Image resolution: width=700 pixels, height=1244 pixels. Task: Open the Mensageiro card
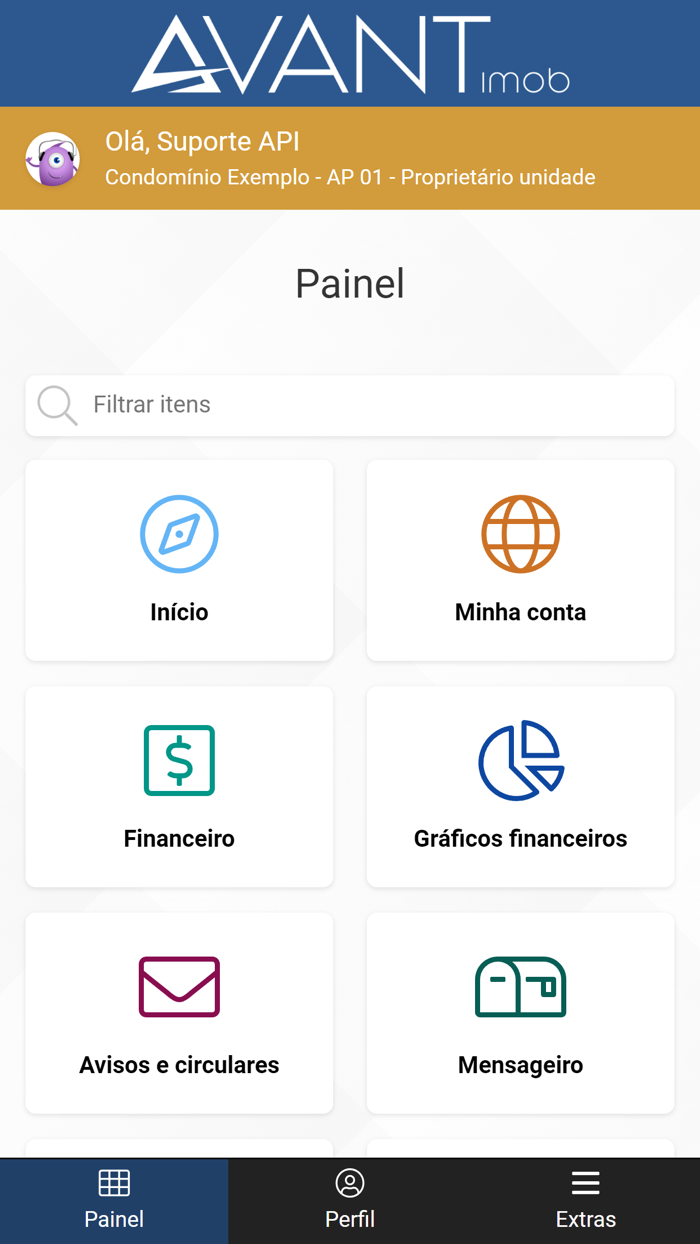pyautogui.click(x=520, y=1012)
